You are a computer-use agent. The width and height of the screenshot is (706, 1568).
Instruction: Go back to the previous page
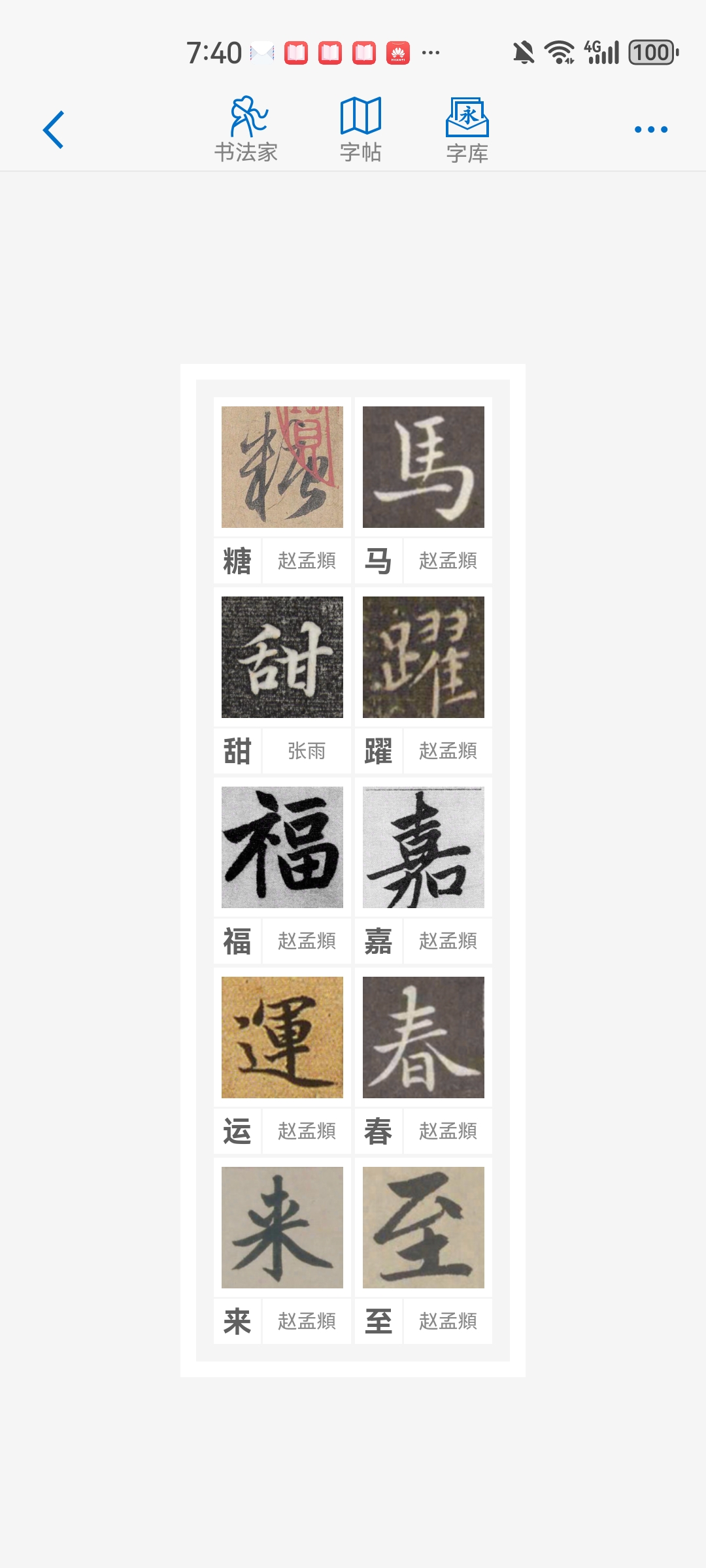54,129
